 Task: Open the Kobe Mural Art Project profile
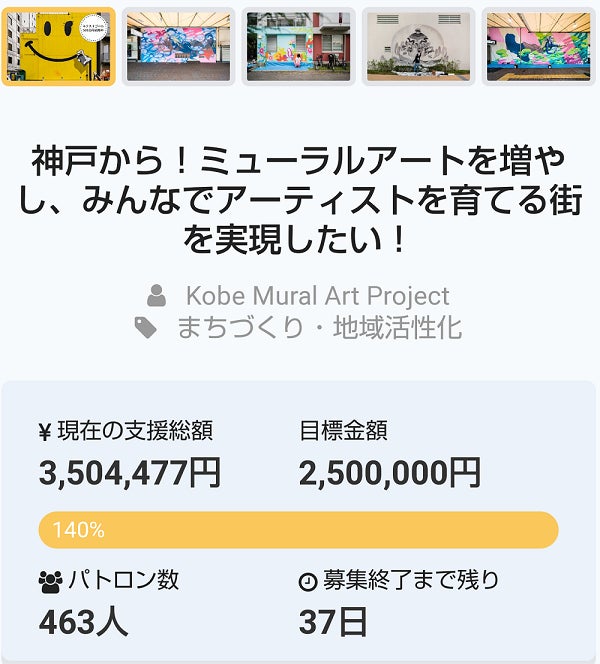(x=317, y=296)
